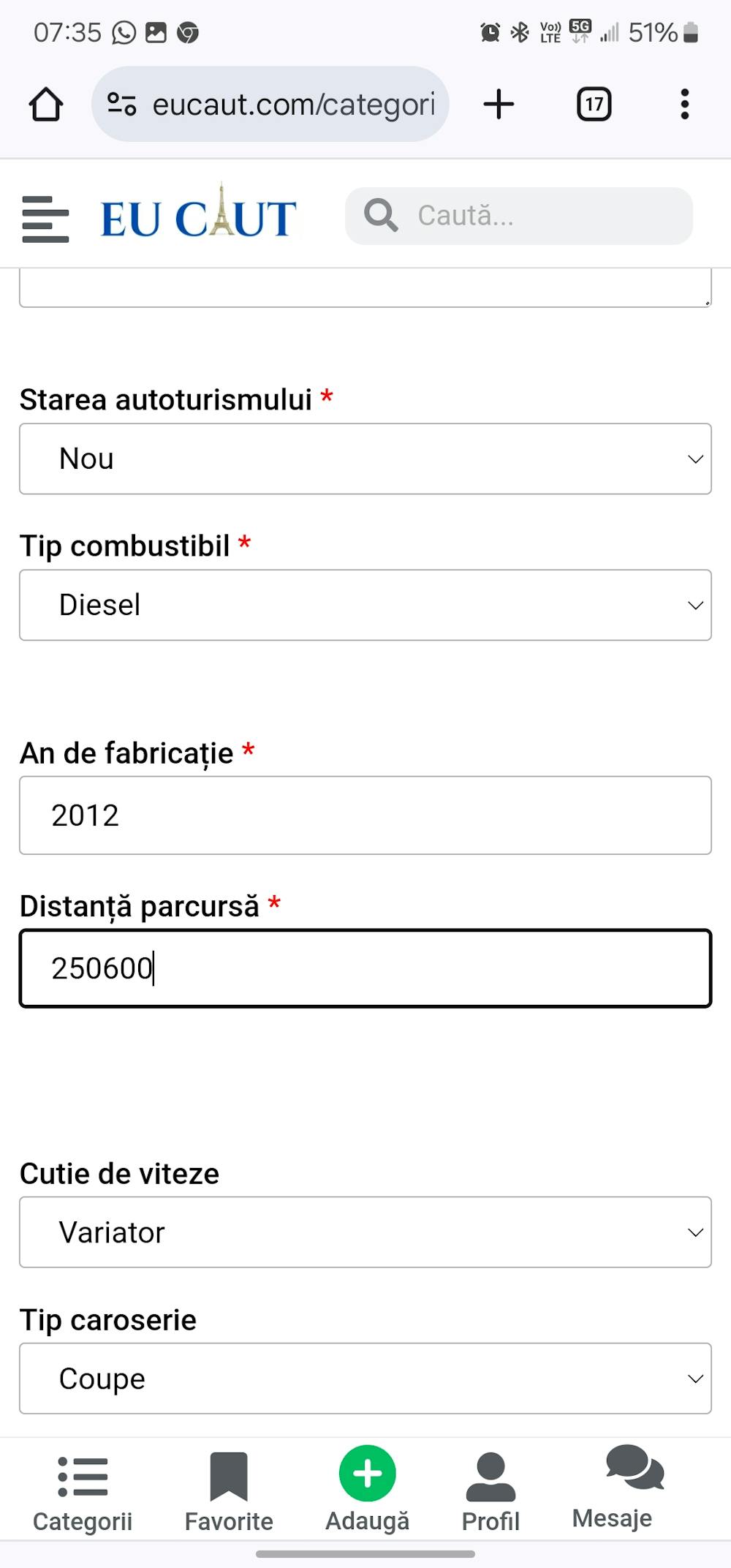Show the 17 open browser tabs
The height and width of the screenshot is (1568, 731).
594,105
